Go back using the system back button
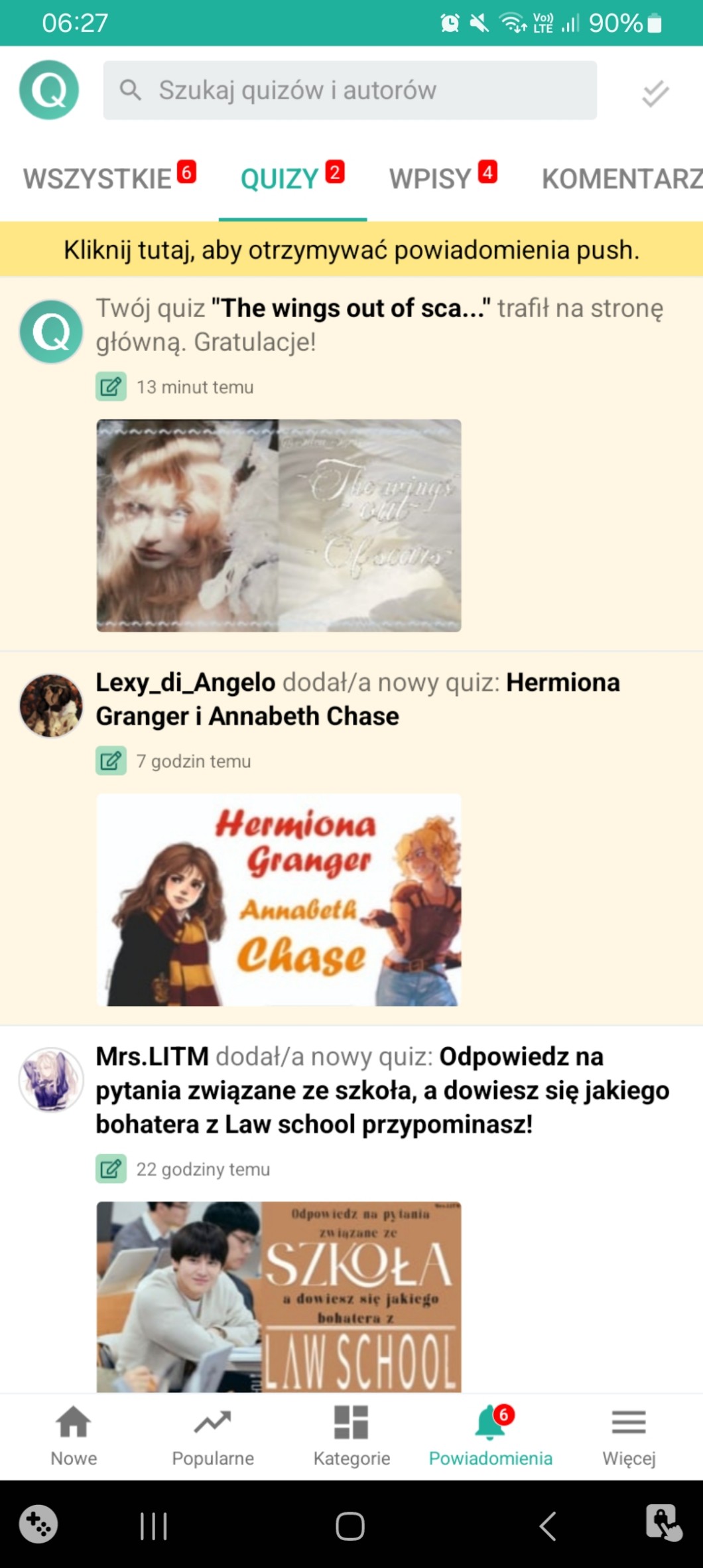 coord(547,1526)
